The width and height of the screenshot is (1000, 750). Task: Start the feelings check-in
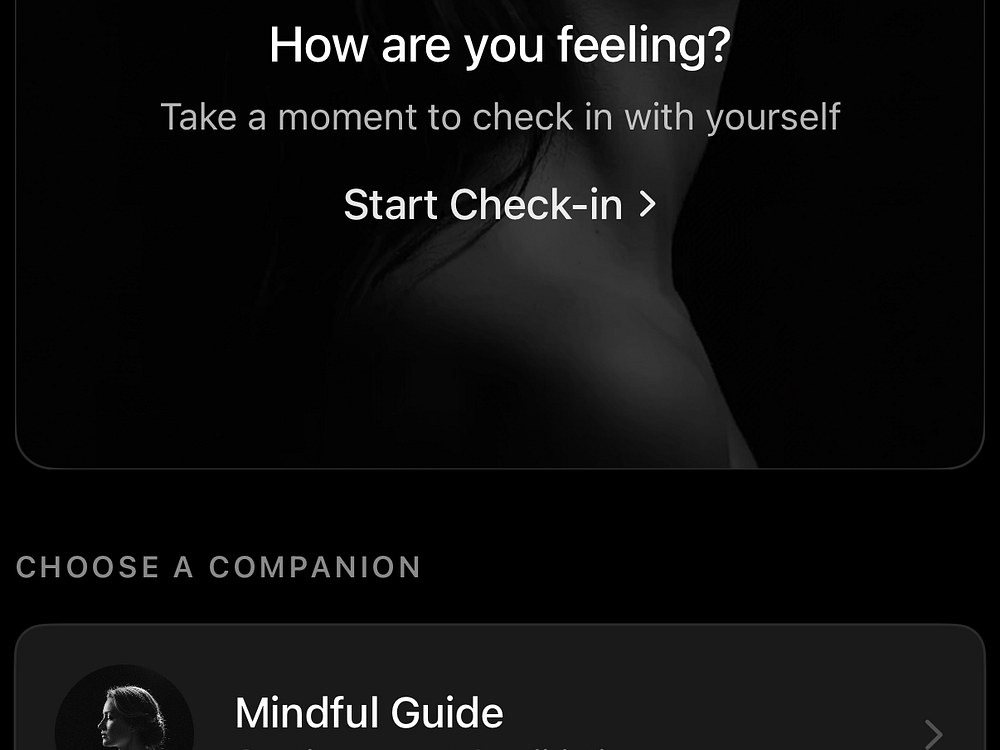pos(499,205)
